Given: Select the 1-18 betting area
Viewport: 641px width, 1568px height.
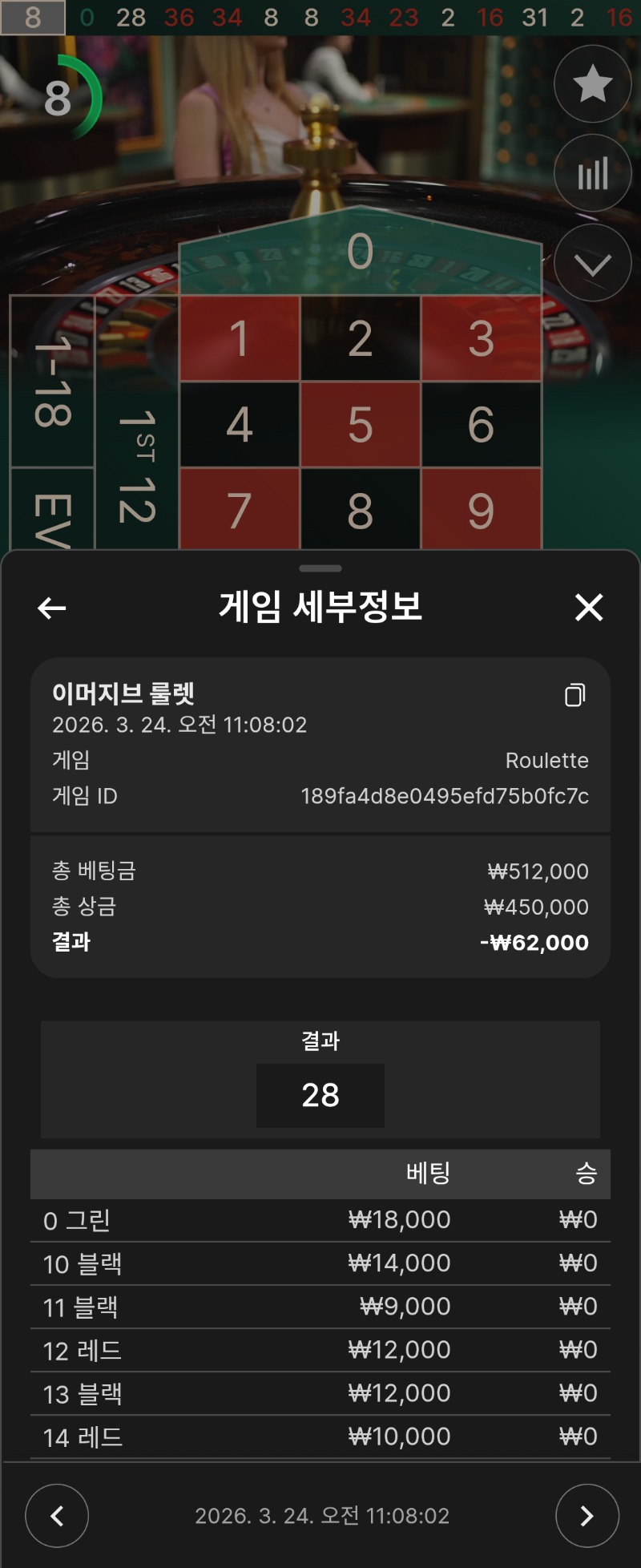Looking at the screenshot, I should (52, 382).
